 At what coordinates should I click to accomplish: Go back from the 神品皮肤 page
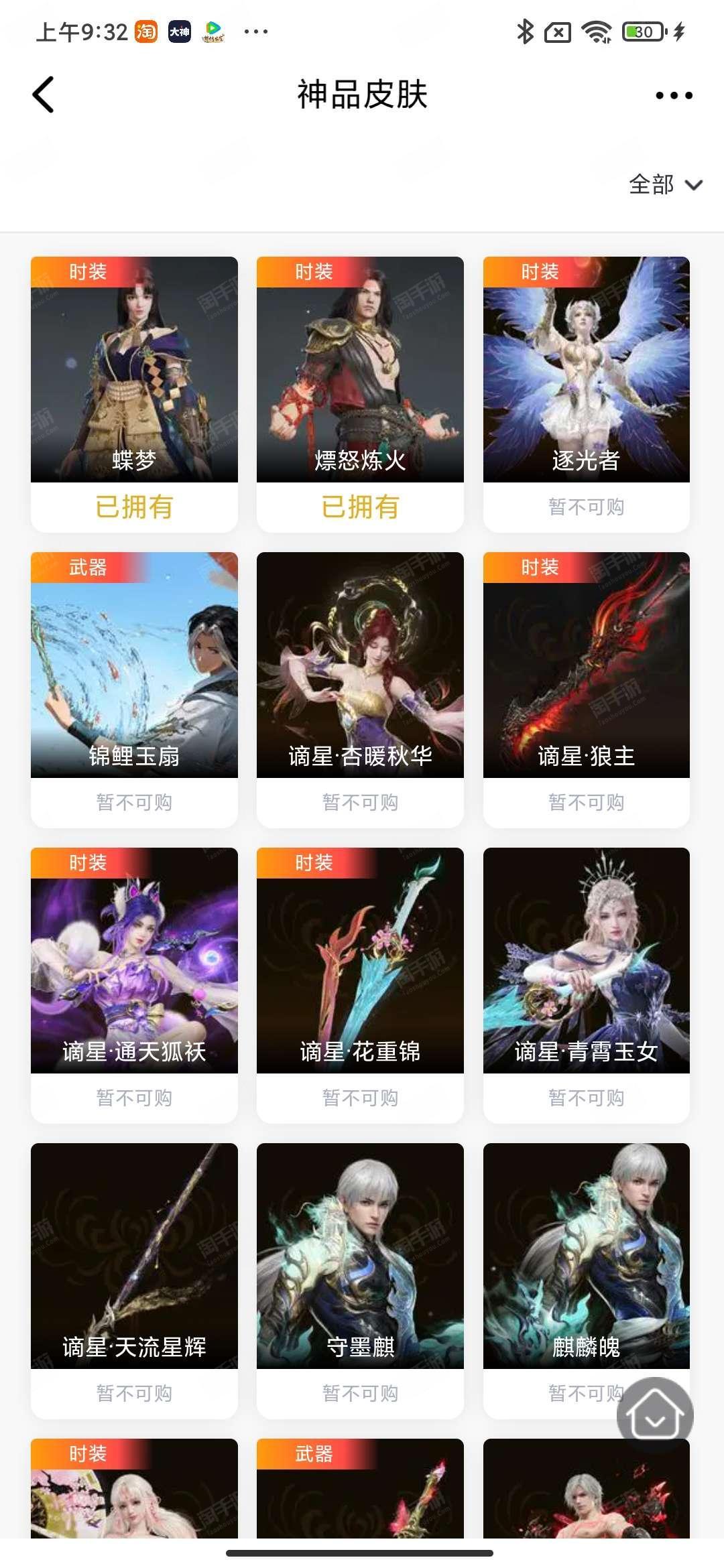tap(44, 94)
